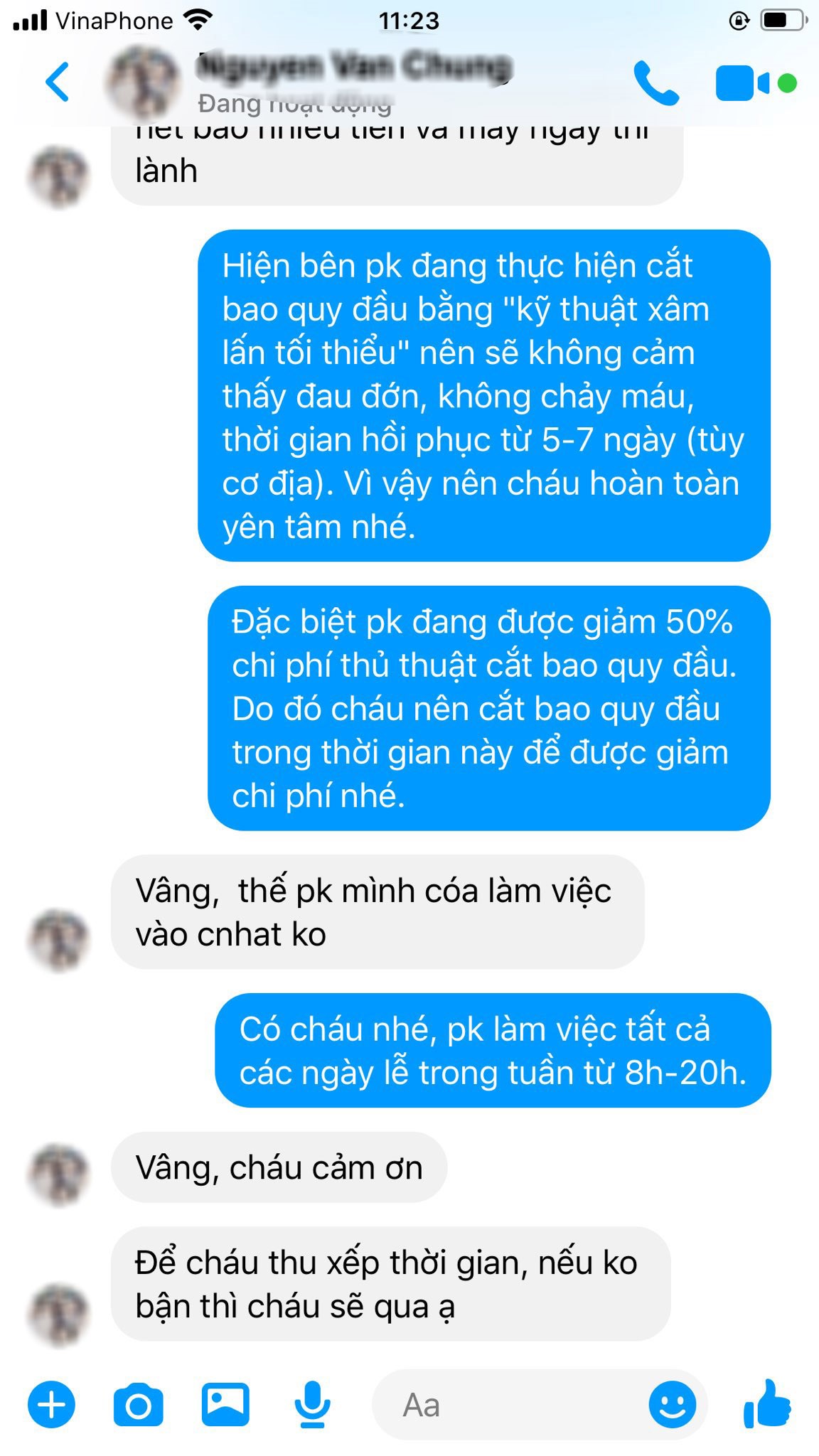Focus the Aa message input field
The image size is (819, 1456).
508,1405
